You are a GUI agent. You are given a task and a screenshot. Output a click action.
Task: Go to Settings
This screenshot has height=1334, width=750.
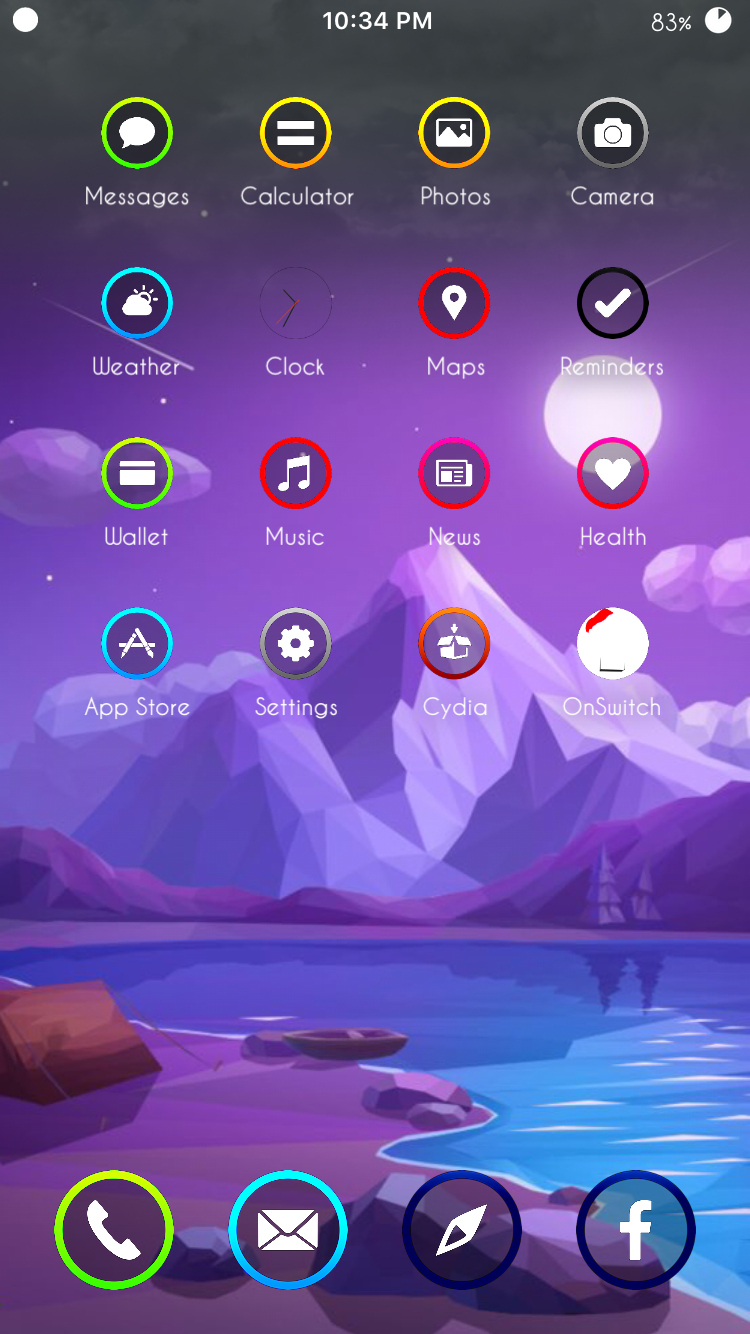pos(296,643)
